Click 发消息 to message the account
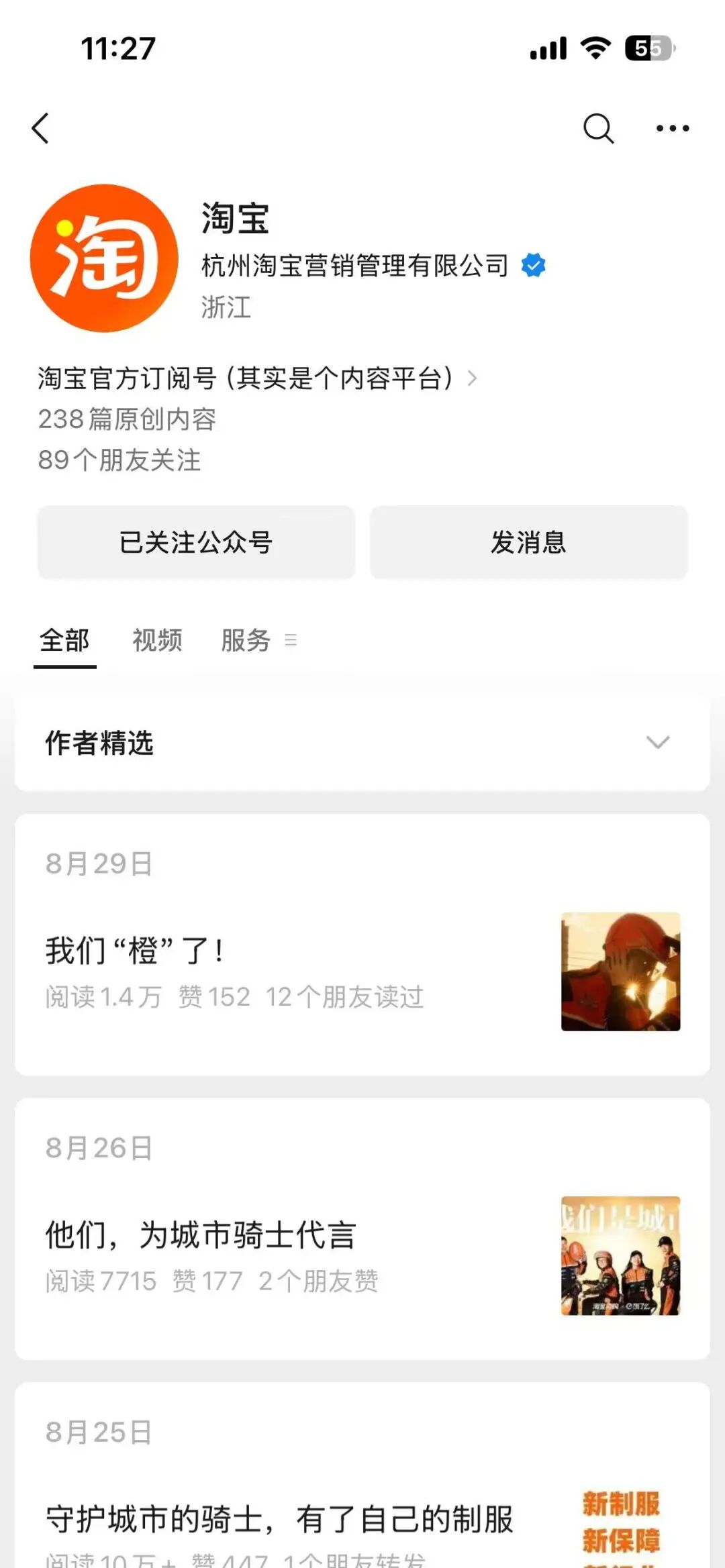 pyautogui.click(x=528, y=542)
